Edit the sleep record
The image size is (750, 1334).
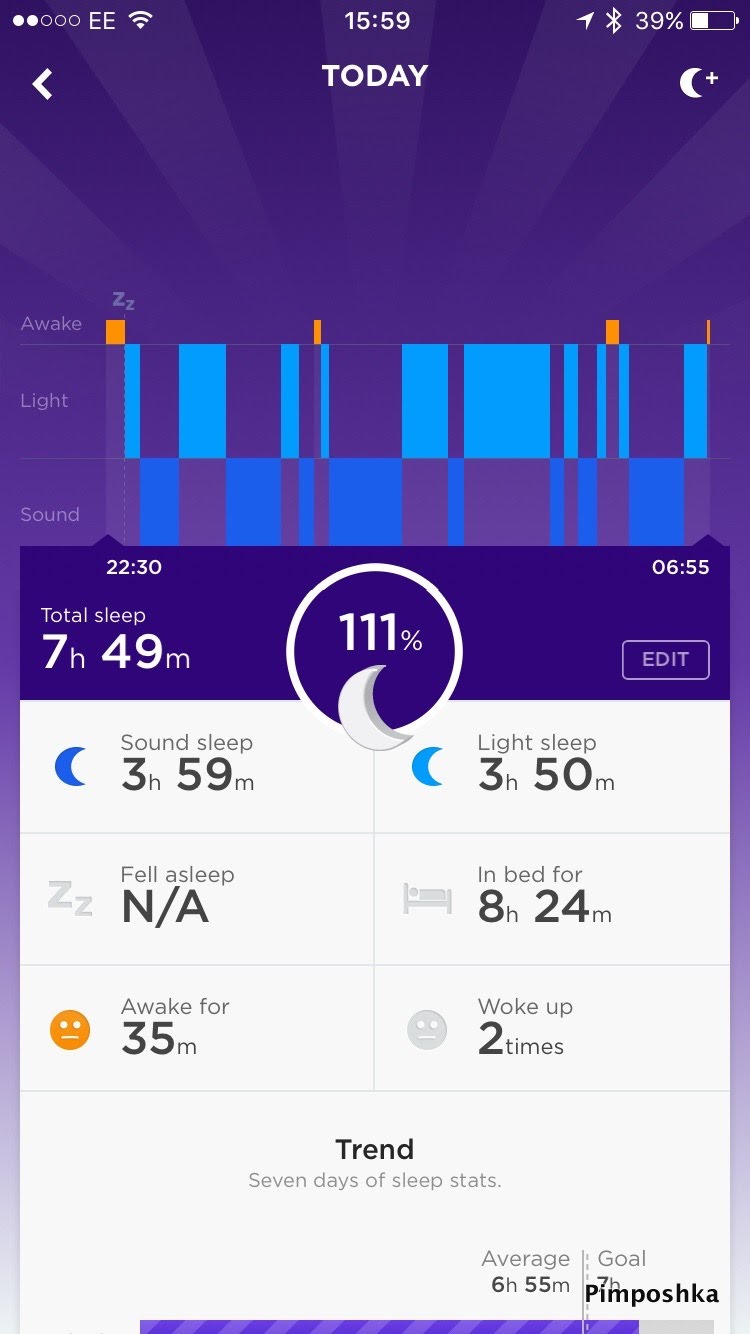click(665, 659)
